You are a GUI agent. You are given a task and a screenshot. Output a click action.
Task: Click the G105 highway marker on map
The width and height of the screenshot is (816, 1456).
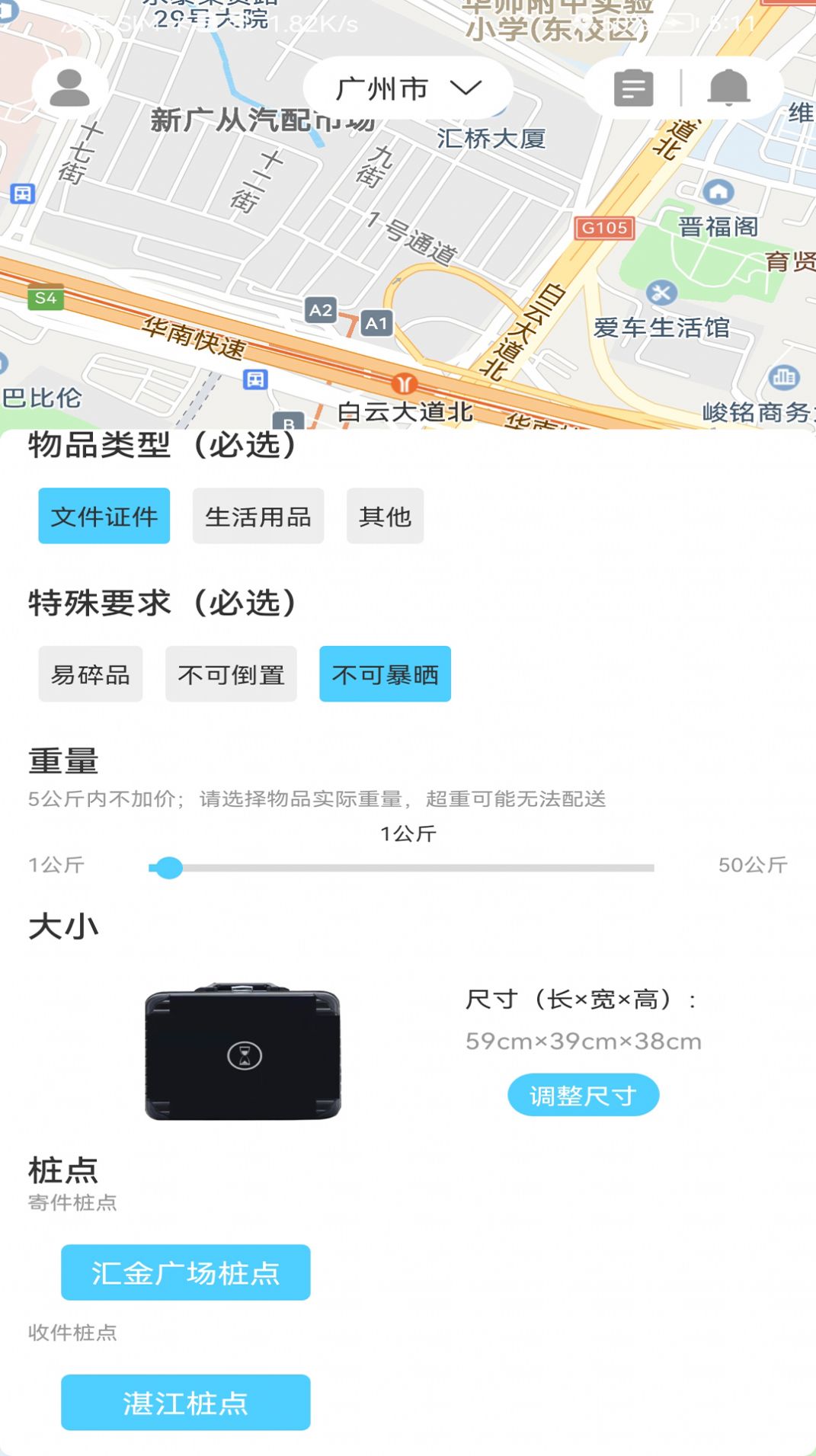(x=606, y=228)
